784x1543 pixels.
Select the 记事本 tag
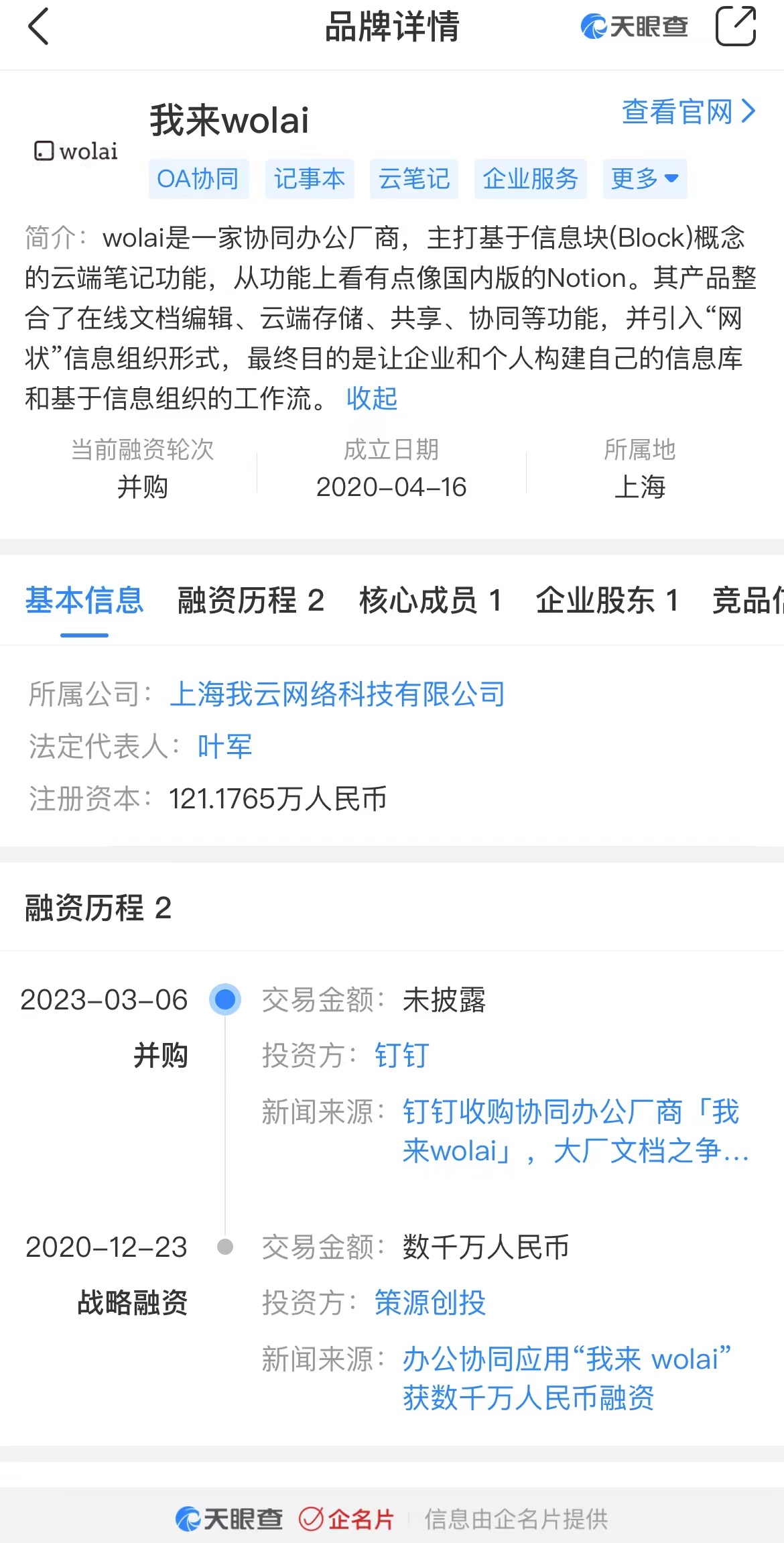pyautogui.click(x=309, y=179)
